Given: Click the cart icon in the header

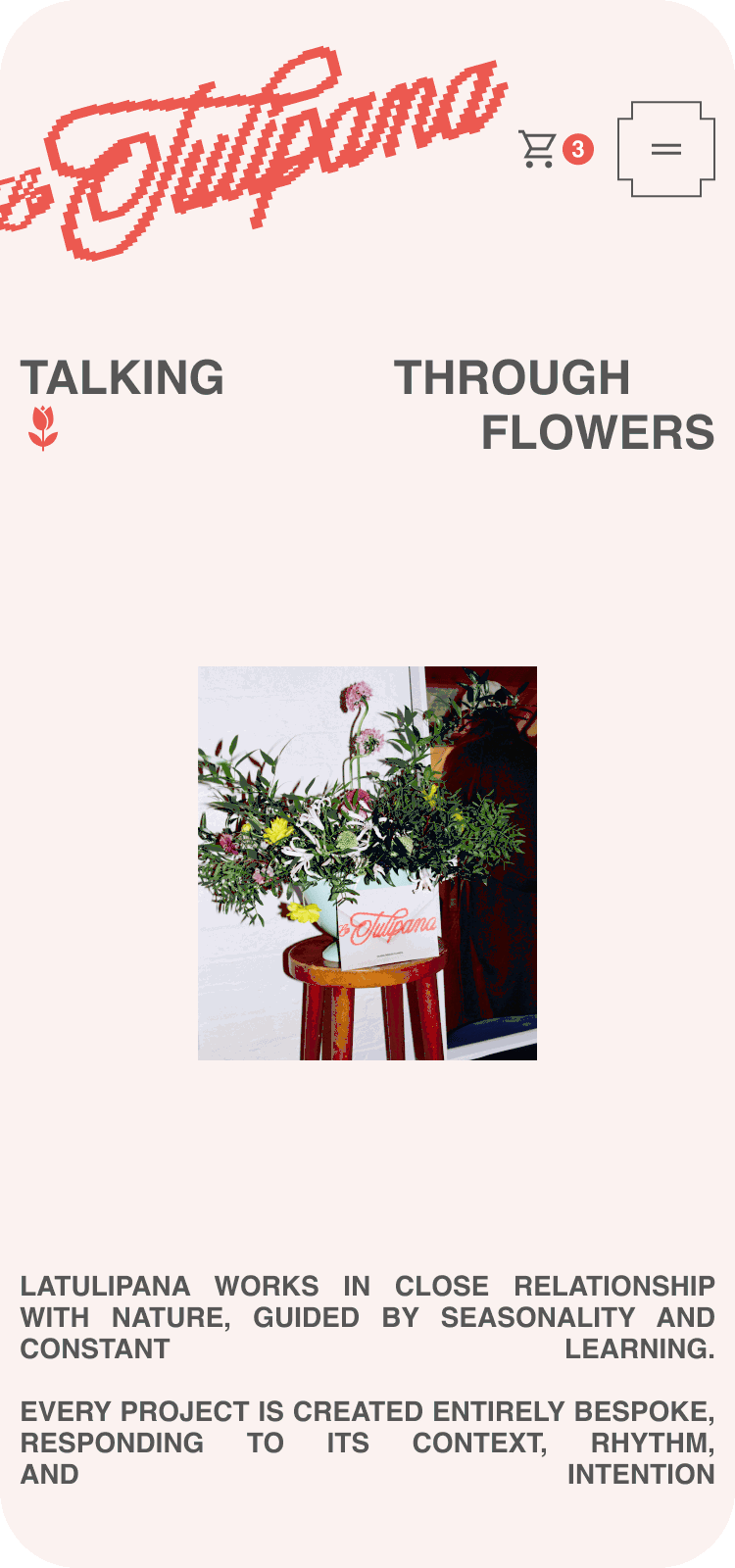Looking at the screenshot, I should pyautogui.click(x=539, y=147).
